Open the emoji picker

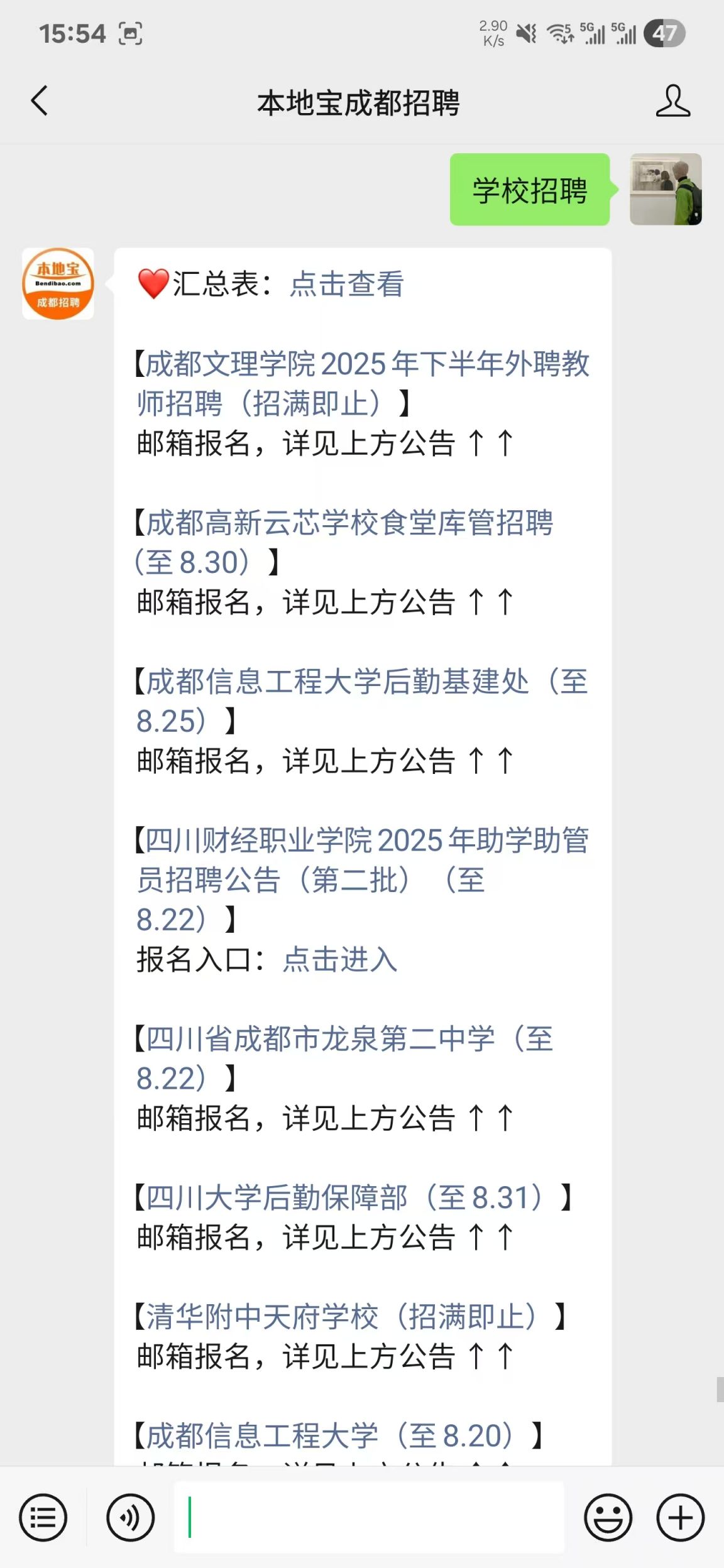coord(608,1518)
